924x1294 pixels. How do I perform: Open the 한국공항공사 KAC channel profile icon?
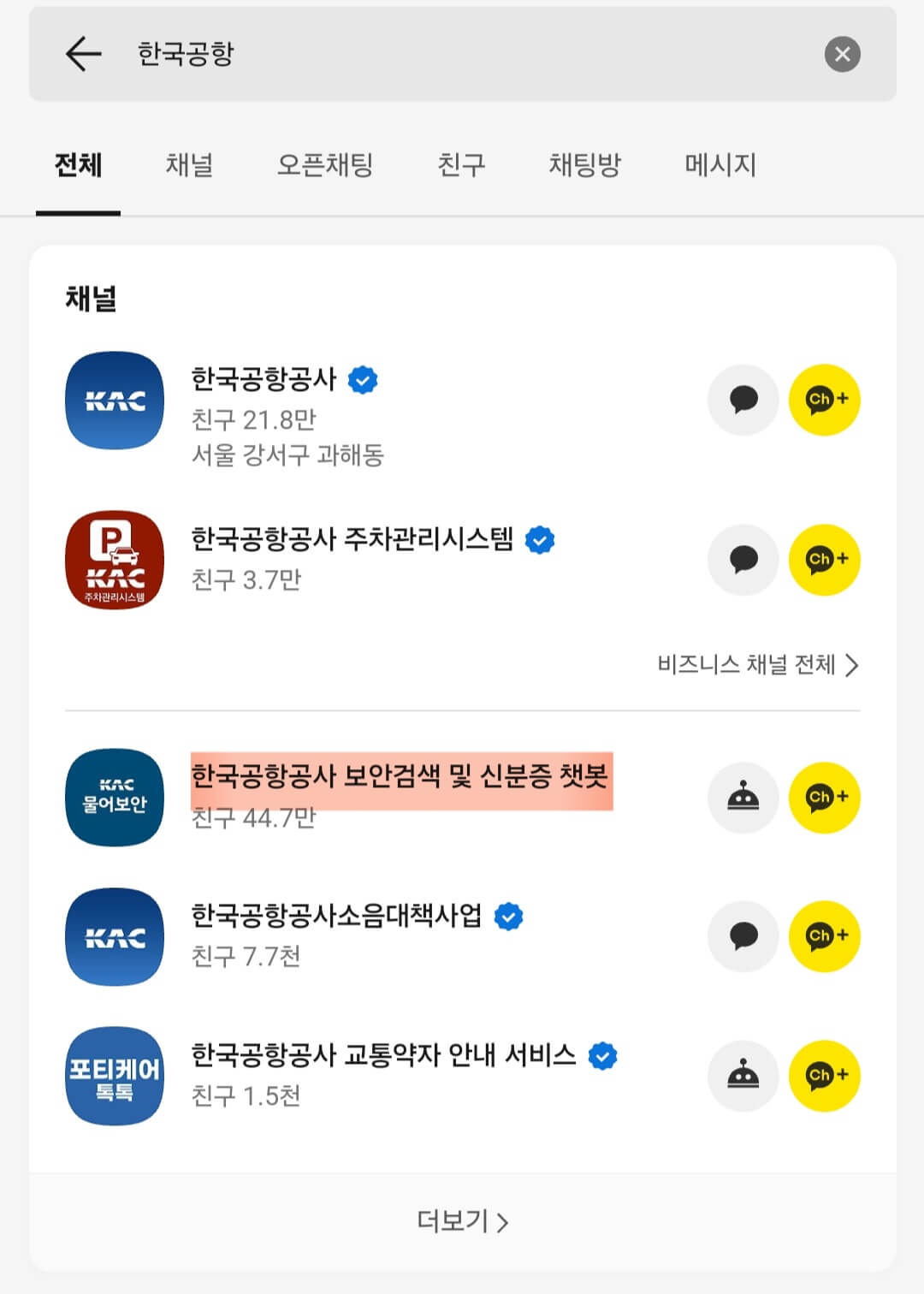[113, 401]
